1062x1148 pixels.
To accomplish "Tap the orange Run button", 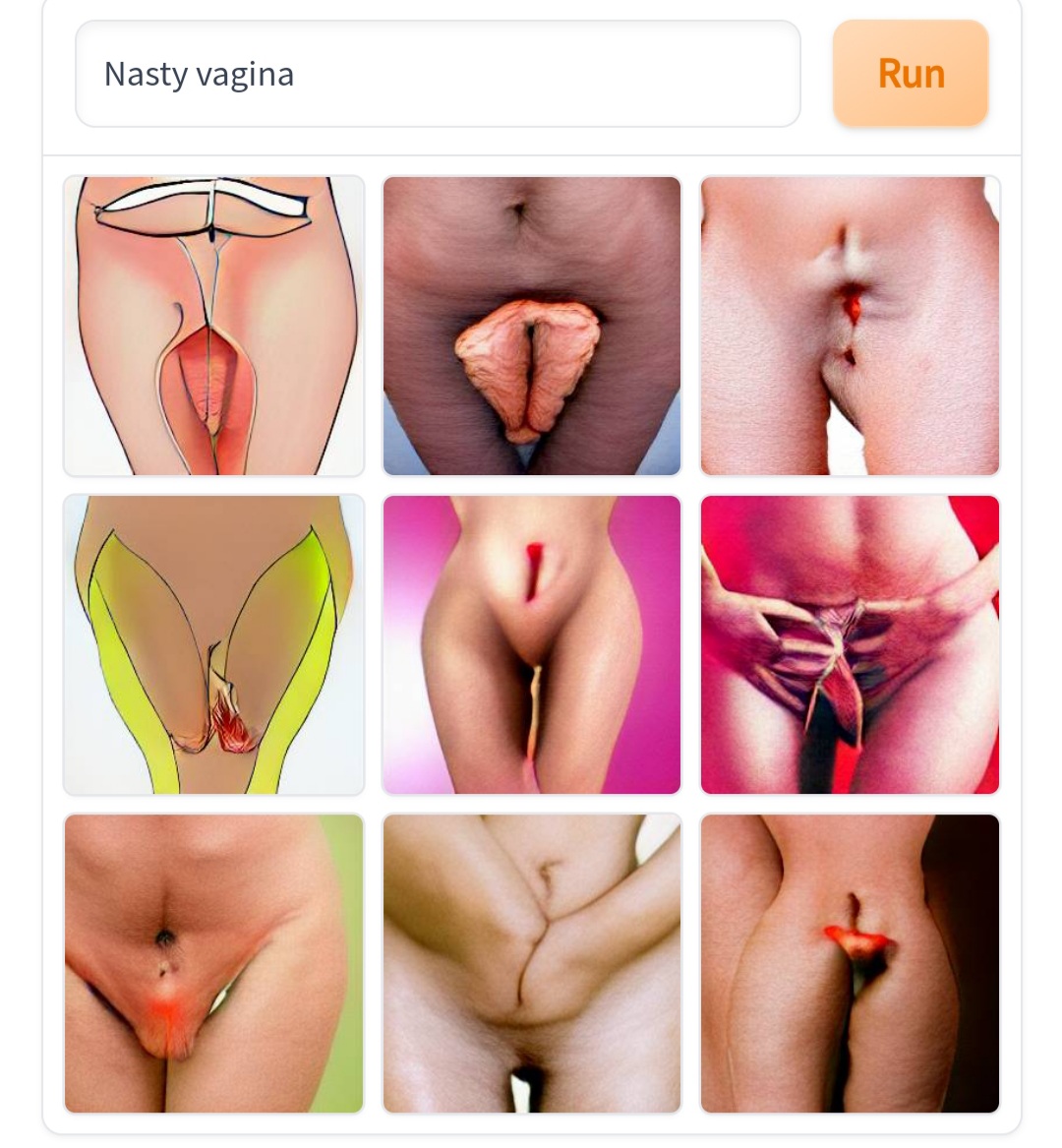I will coord(911,74).
